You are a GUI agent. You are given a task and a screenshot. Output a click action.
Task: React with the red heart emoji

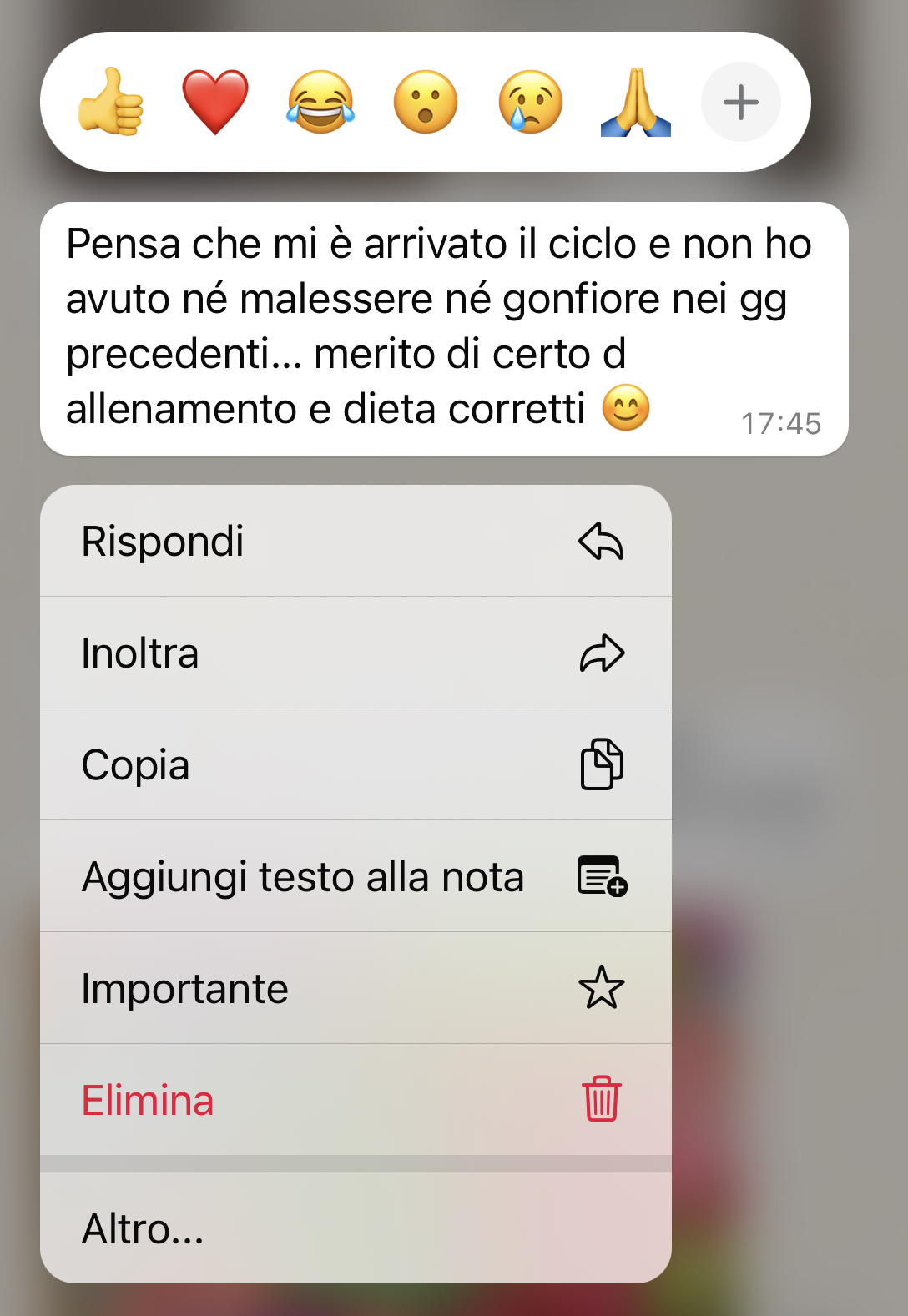(x=215, y=103)
